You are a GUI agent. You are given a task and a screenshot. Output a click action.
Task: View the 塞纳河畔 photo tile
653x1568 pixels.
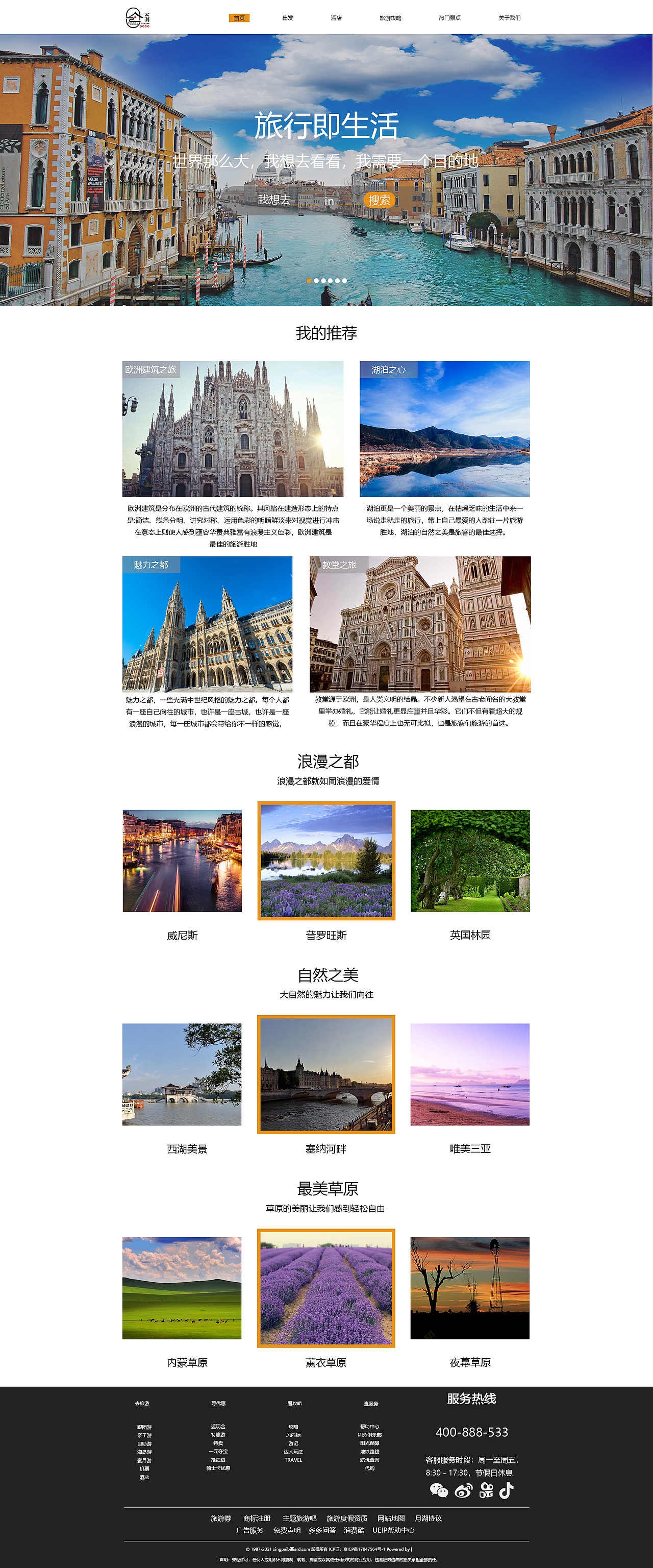326,1074
